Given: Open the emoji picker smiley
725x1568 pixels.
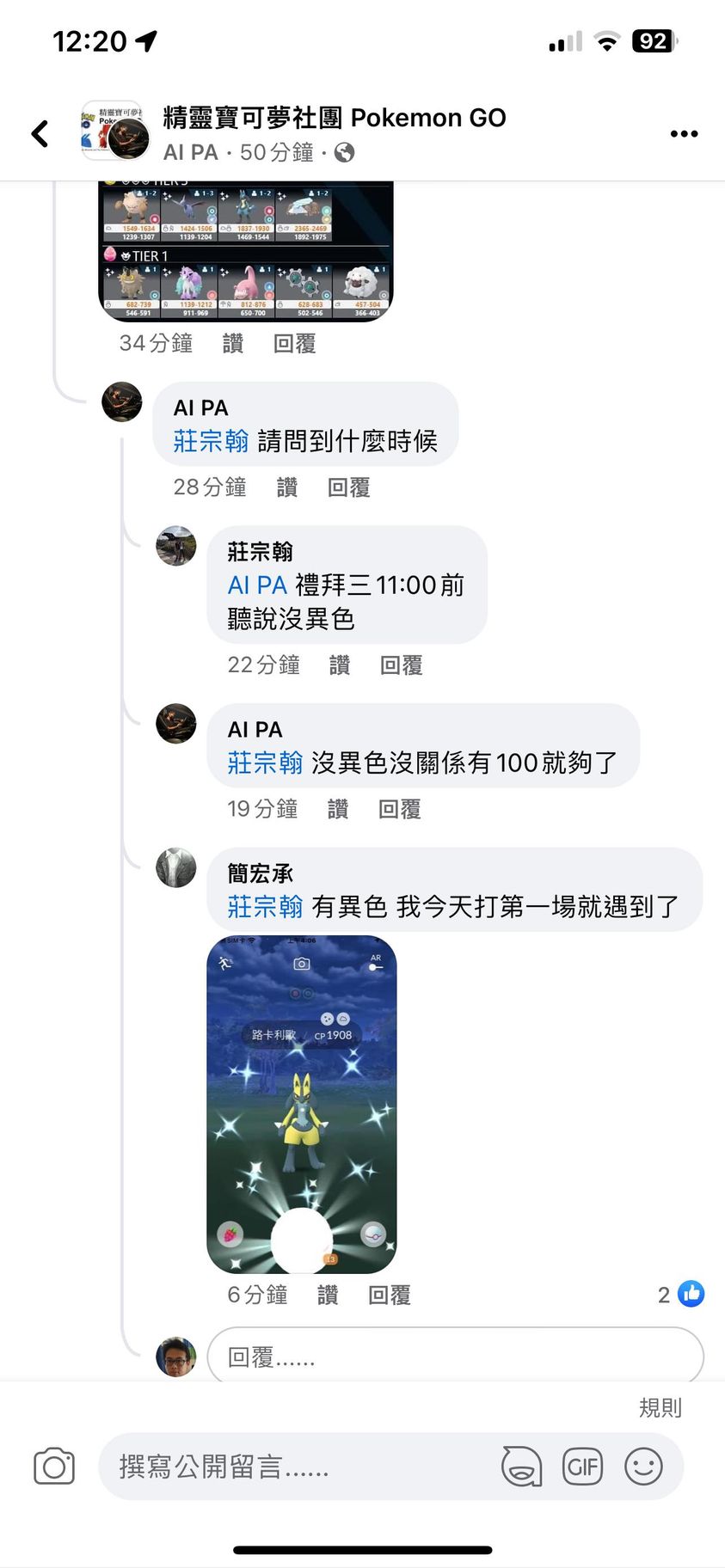Looking at the screenshot, I should [x=643, y=1467].
